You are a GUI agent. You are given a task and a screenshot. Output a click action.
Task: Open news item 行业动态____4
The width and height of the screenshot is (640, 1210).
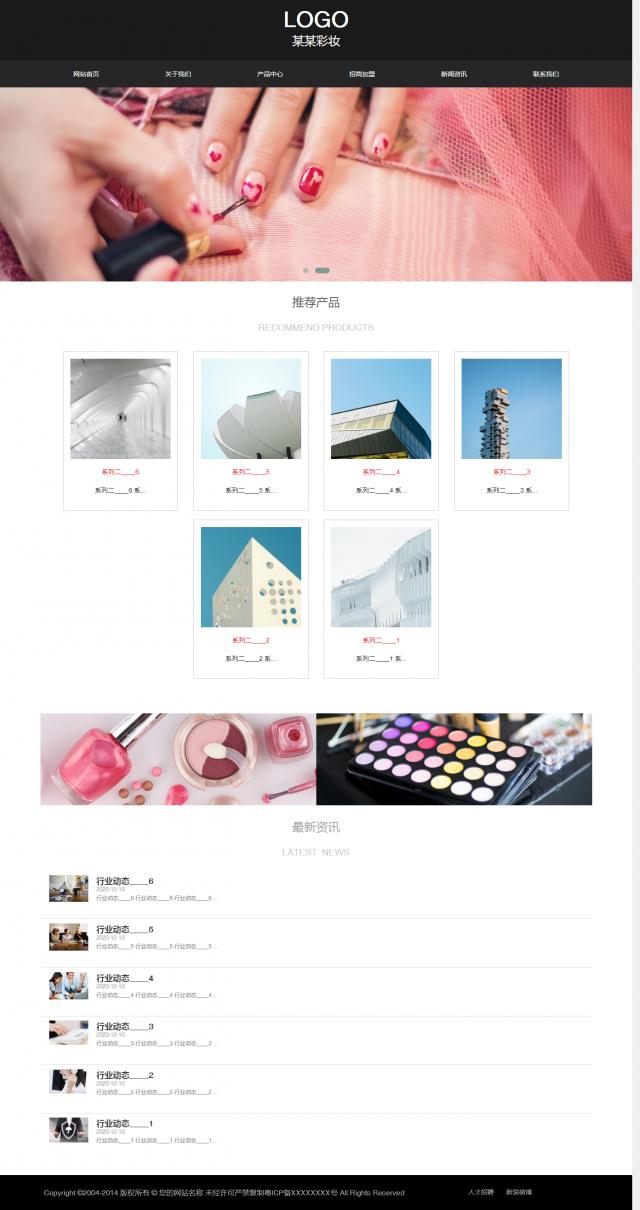coord(125,978)
